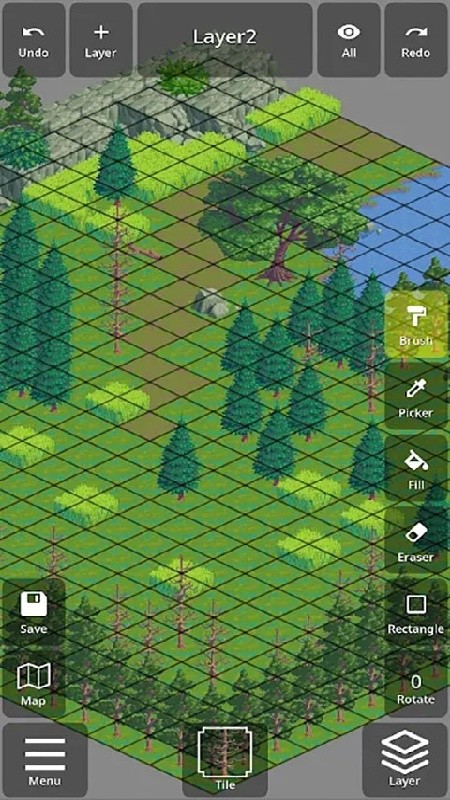Rotate the selected tile

(416, 684)
